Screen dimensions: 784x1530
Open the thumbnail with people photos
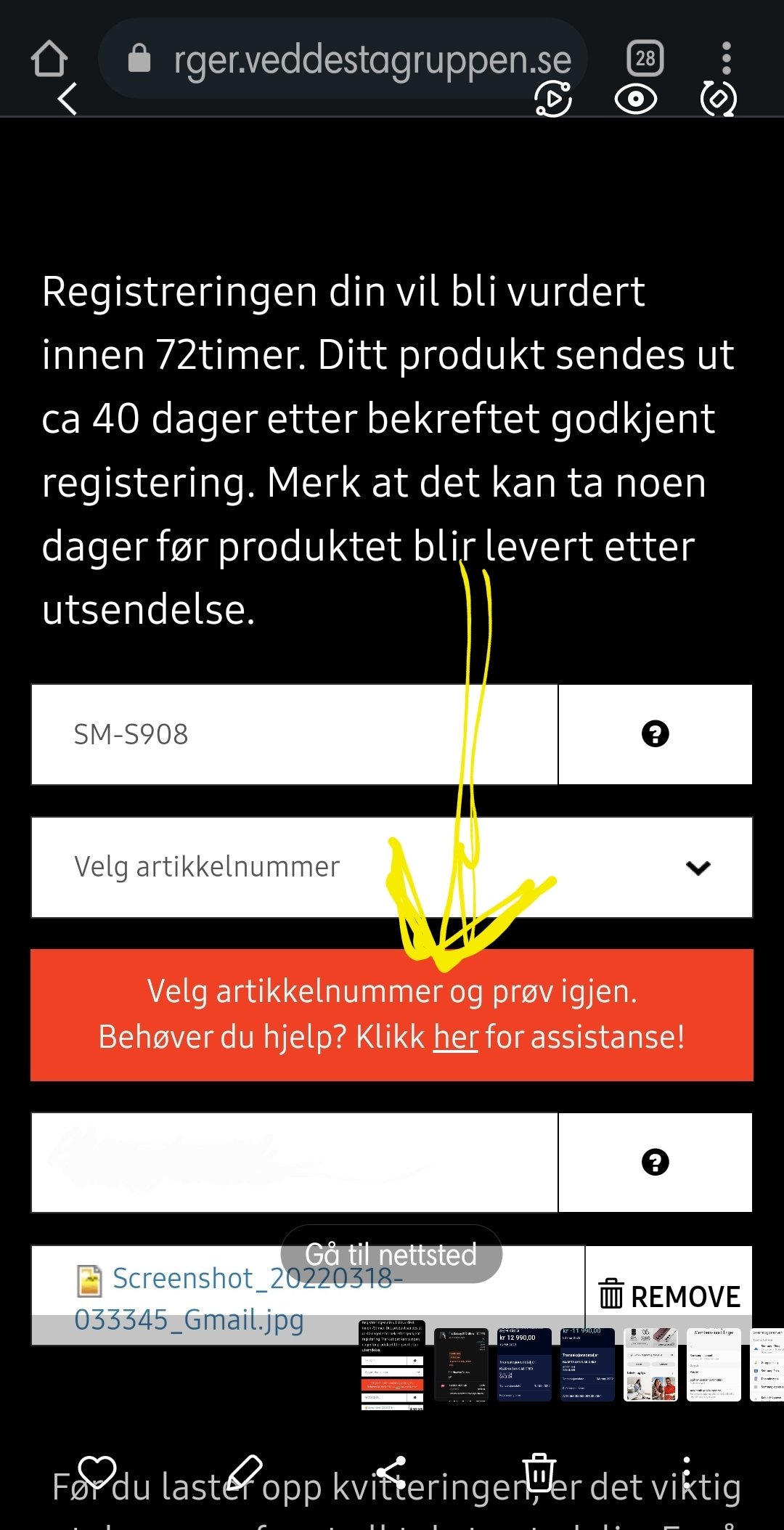(650, 1364)
